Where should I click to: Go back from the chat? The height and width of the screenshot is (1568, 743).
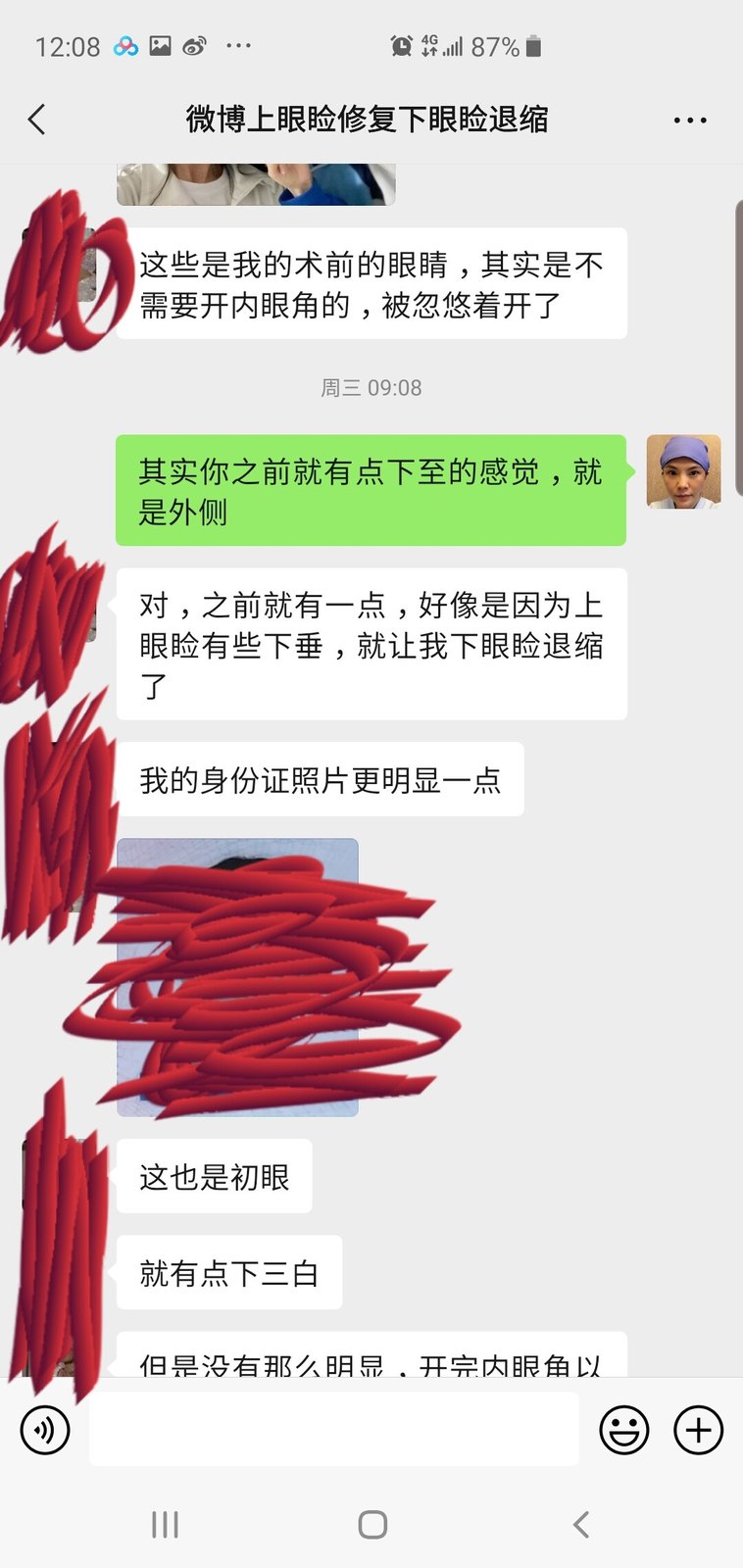[x=37, y=120]
